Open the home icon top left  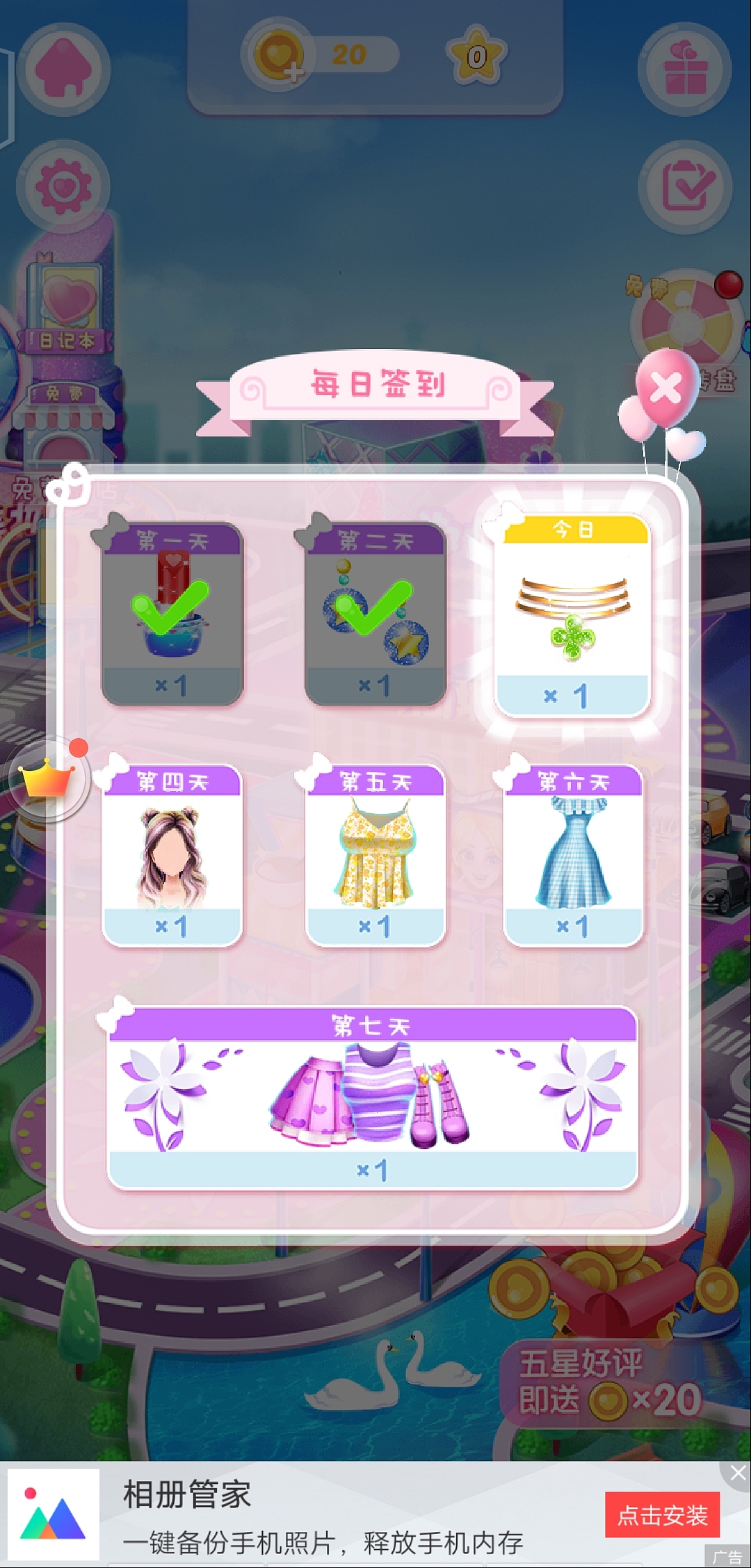[65, 67]
